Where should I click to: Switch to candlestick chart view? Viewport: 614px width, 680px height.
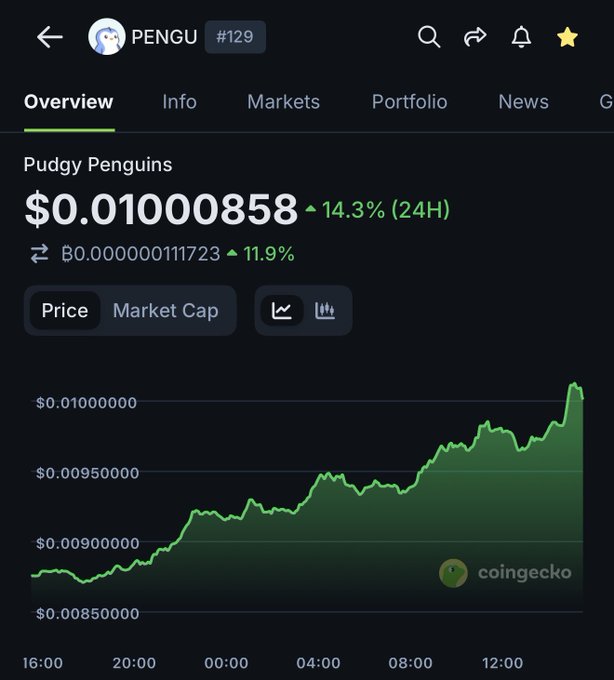tap(325, 311)
